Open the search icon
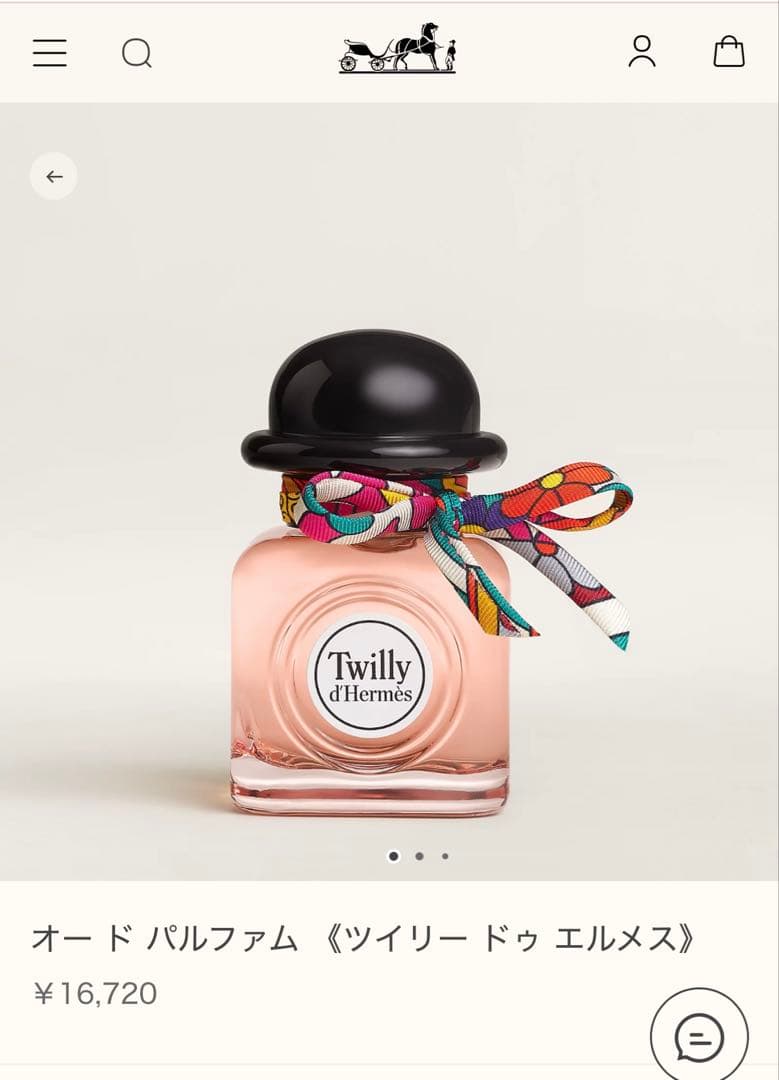 (x=137, y=53)
